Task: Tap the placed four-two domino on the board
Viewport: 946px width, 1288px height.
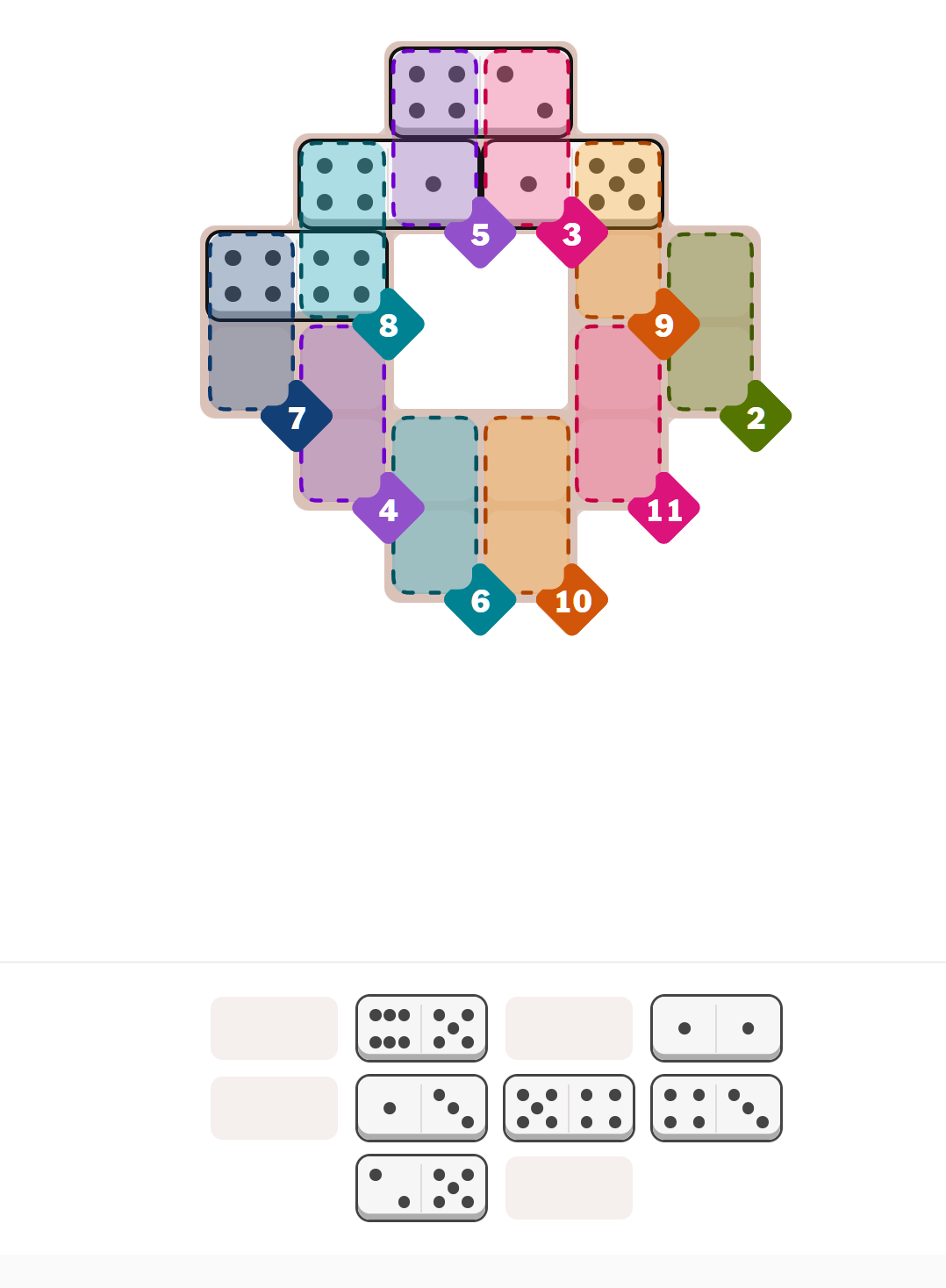Action: coord(481,91)
